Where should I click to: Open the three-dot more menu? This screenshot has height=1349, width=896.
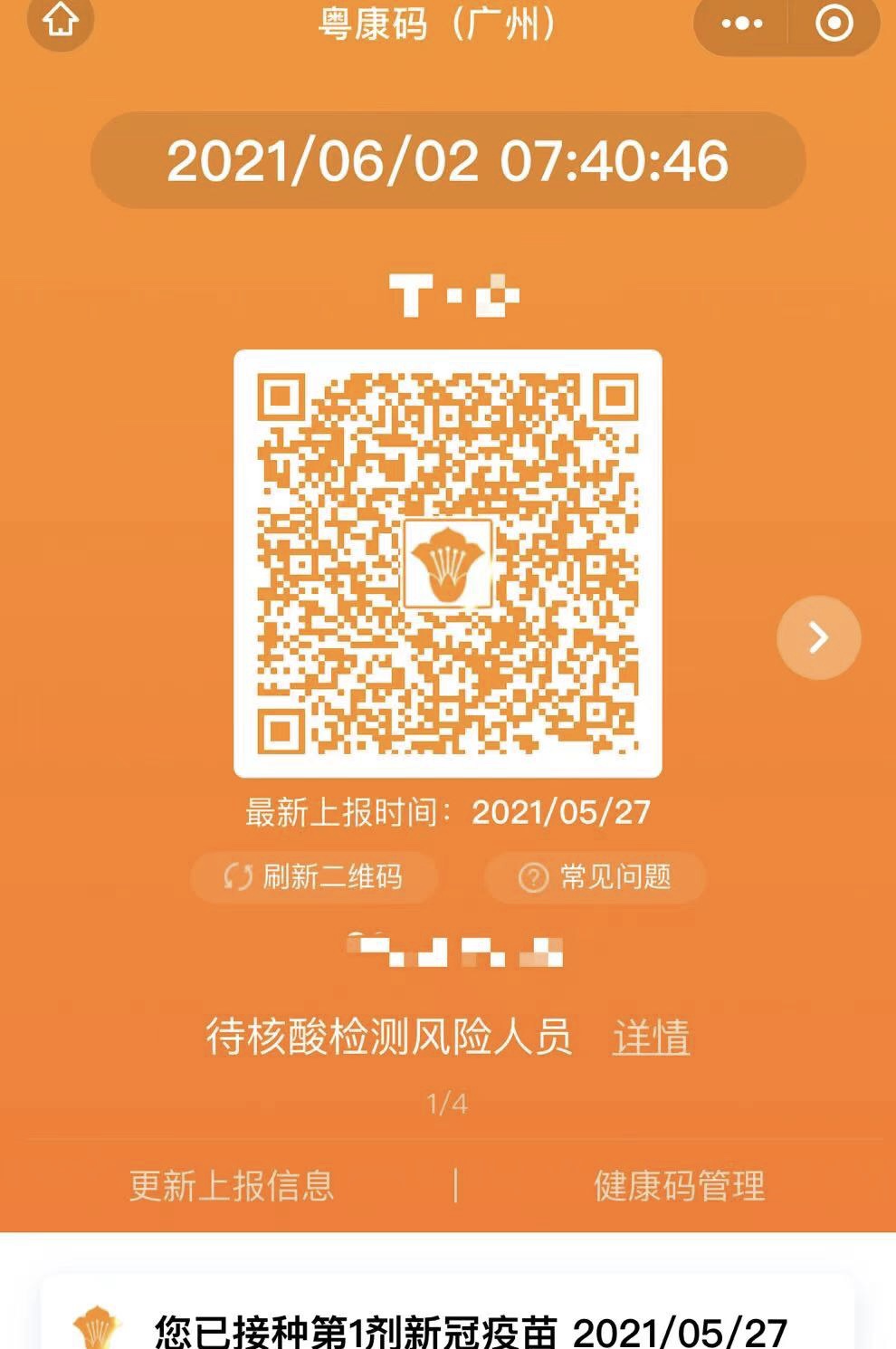tap(741, 24)
